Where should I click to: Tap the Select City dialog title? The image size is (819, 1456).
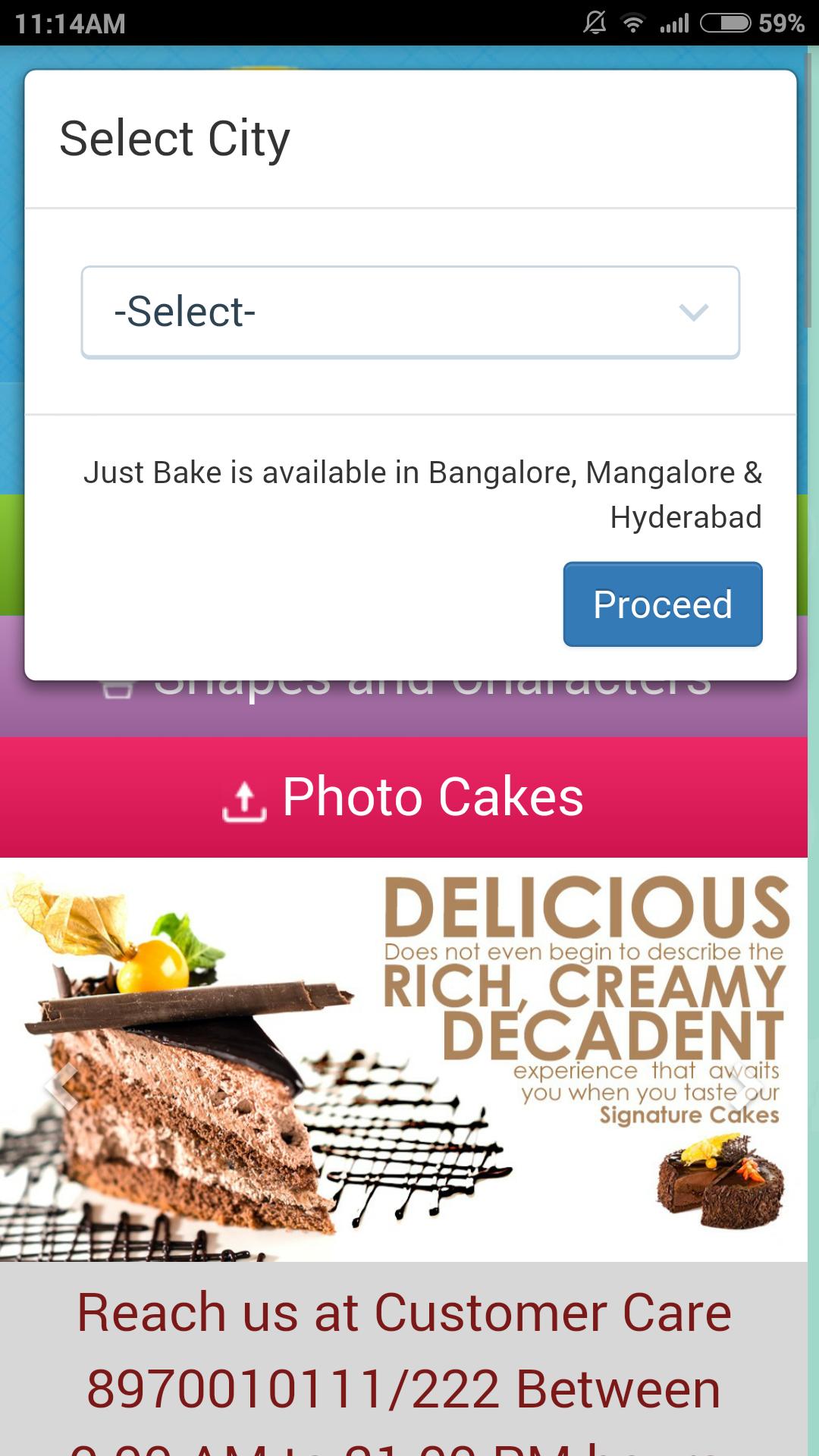pyautogui.click(x=174, y=139)
